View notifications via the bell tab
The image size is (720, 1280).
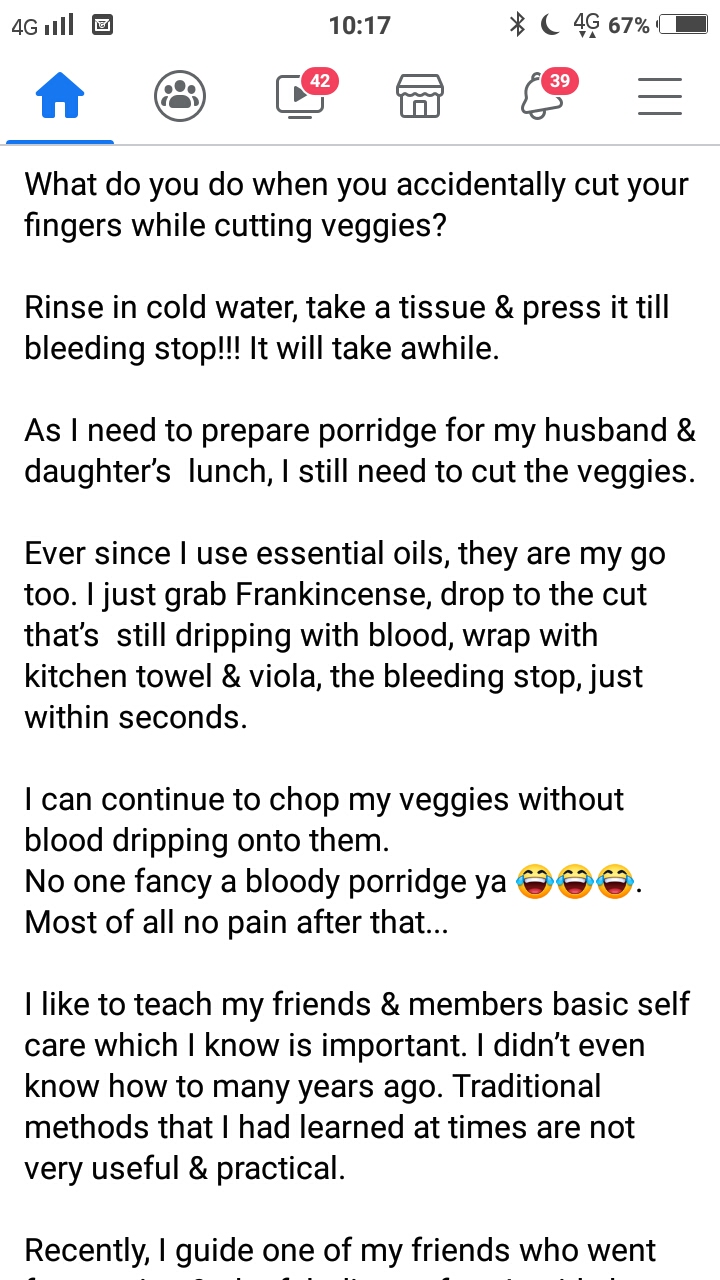540,97
